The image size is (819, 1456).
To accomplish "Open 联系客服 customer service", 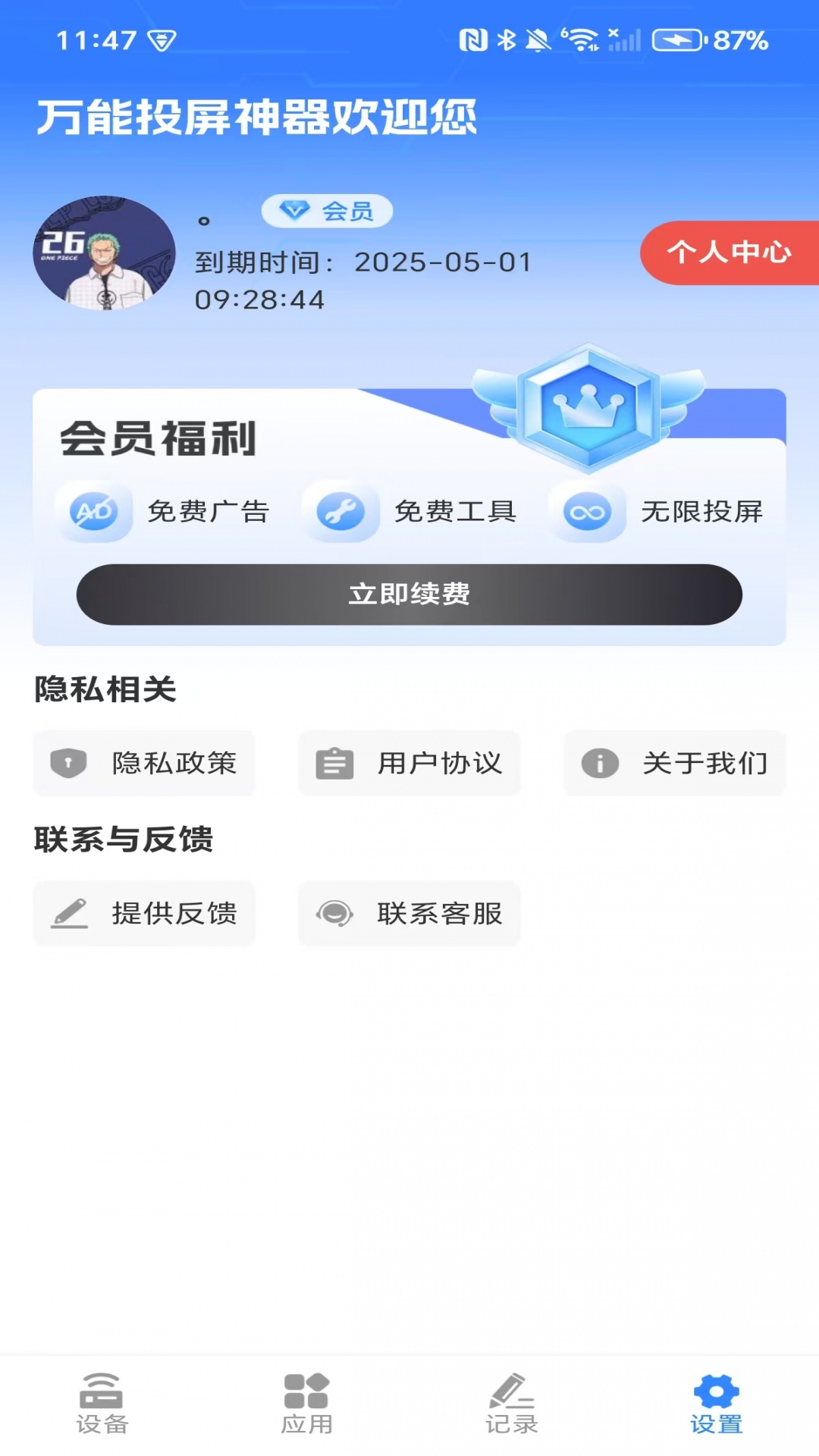I will click(409, 914).
